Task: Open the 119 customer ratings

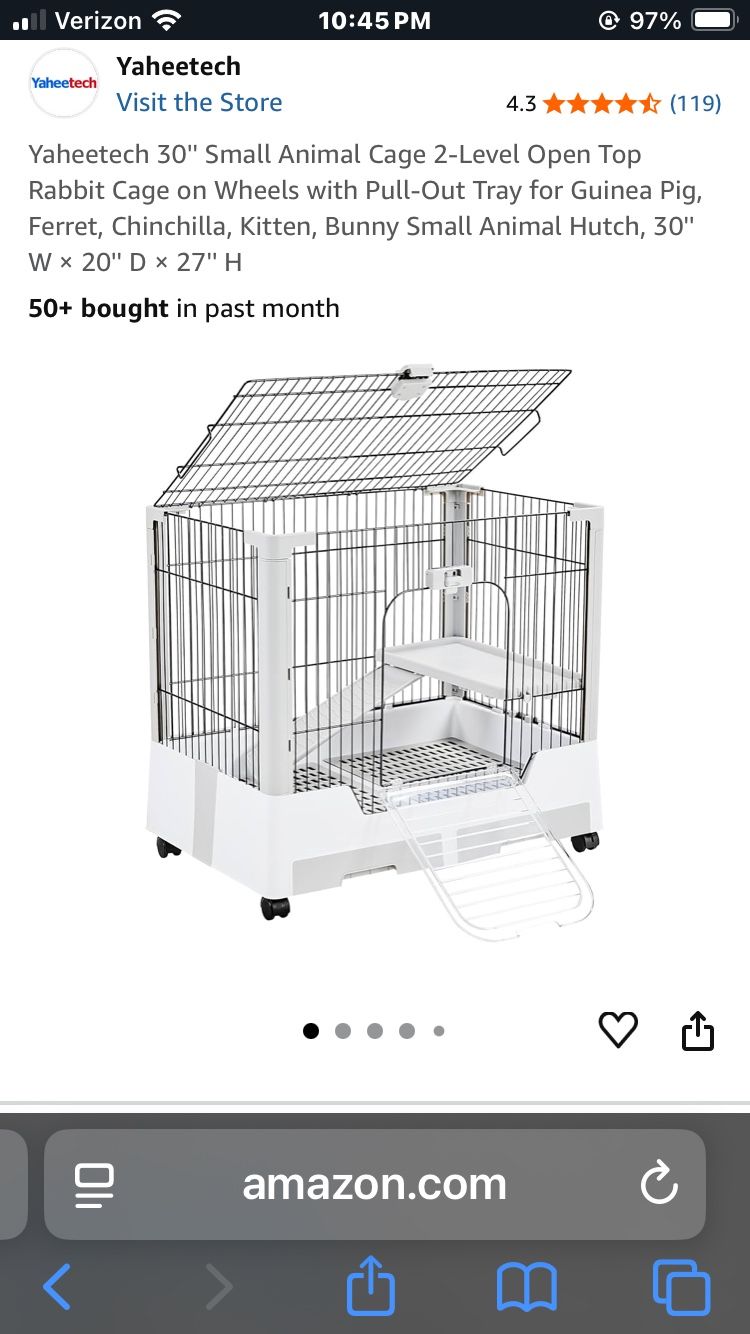Action: tap(695, 103)
